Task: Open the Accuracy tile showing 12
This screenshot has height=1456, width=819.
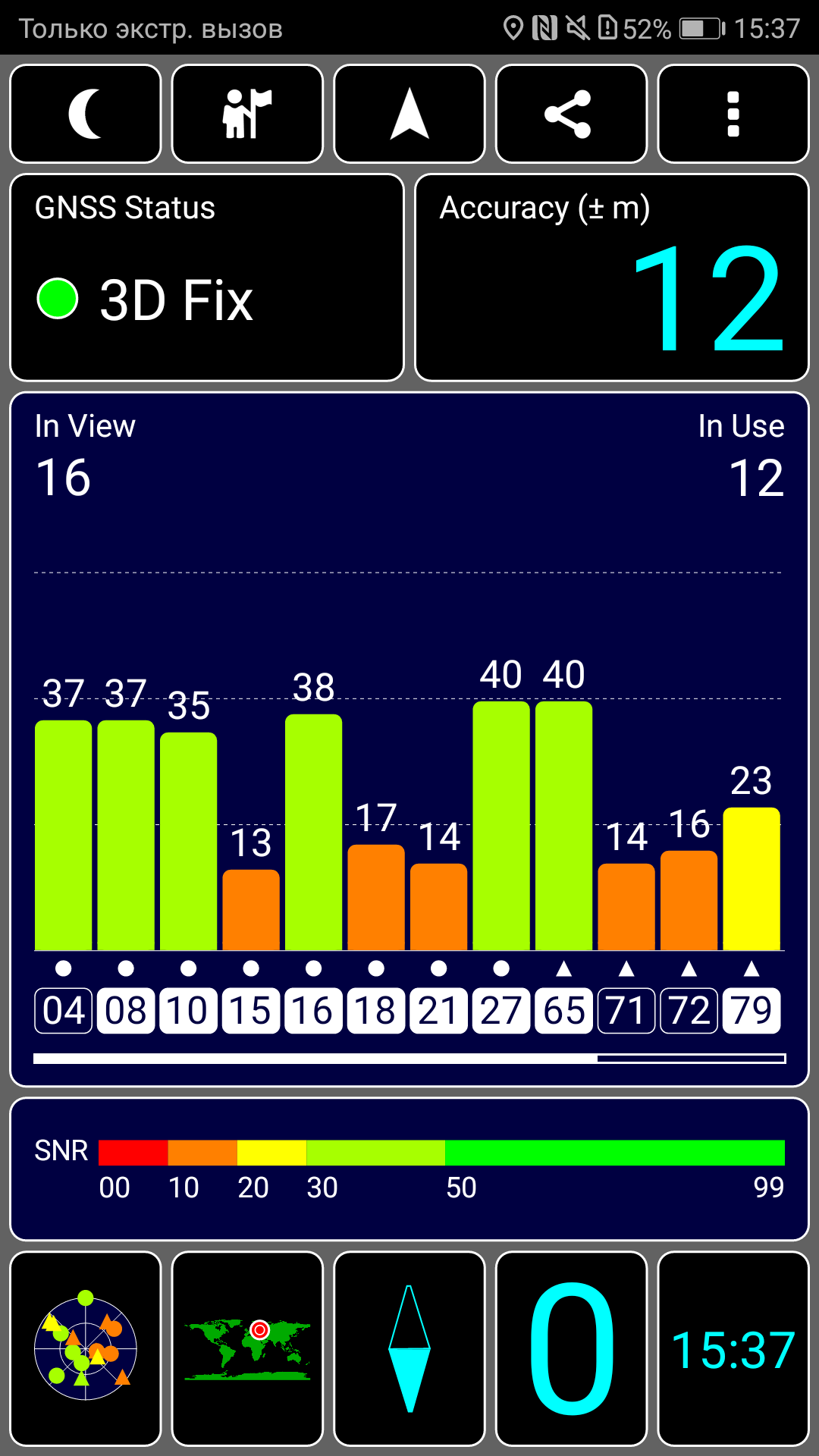Action: (612, 278)
